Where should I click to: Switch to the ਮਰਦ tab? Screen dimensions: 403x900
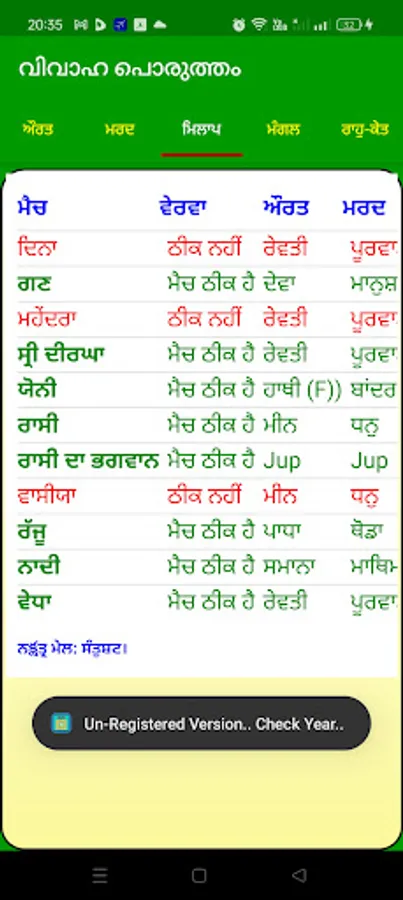(x=119, y=129)
